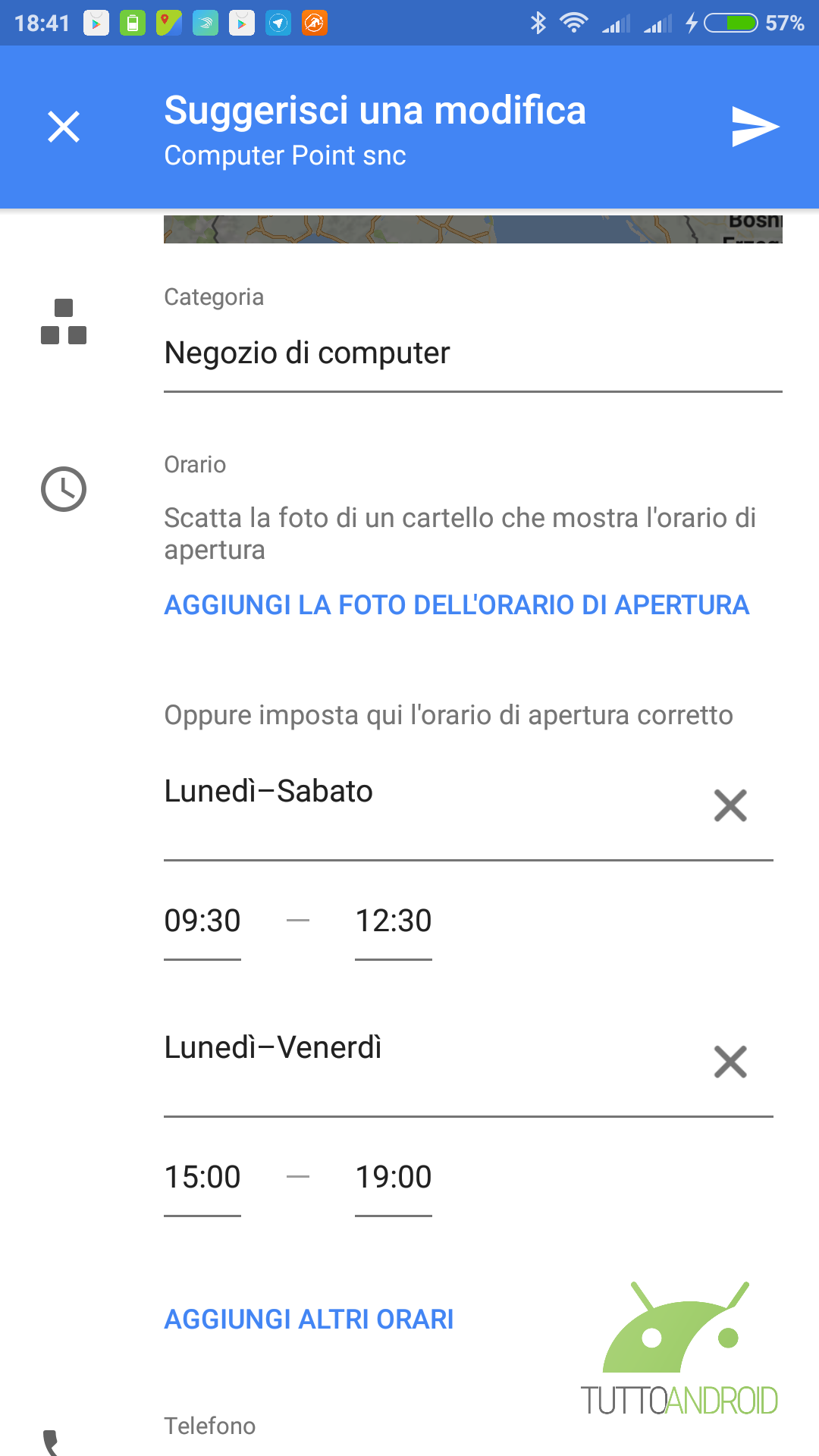The width and height of the screenshot is (819, 1456).
Task: Edit the Categoria field Negozio di computer
Action: coord(473,353)
